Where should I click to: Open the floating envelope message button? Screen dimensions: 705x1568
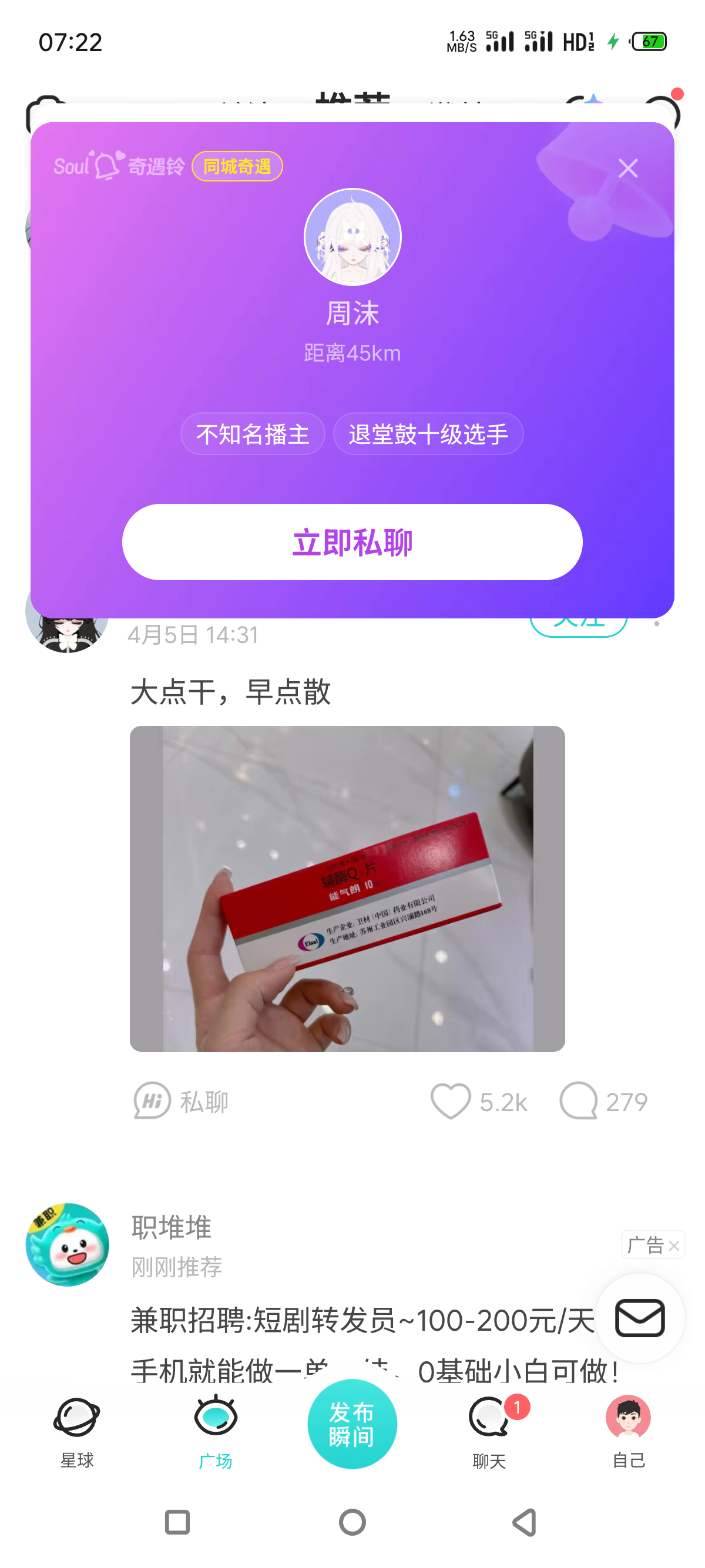coord(639,1318)
